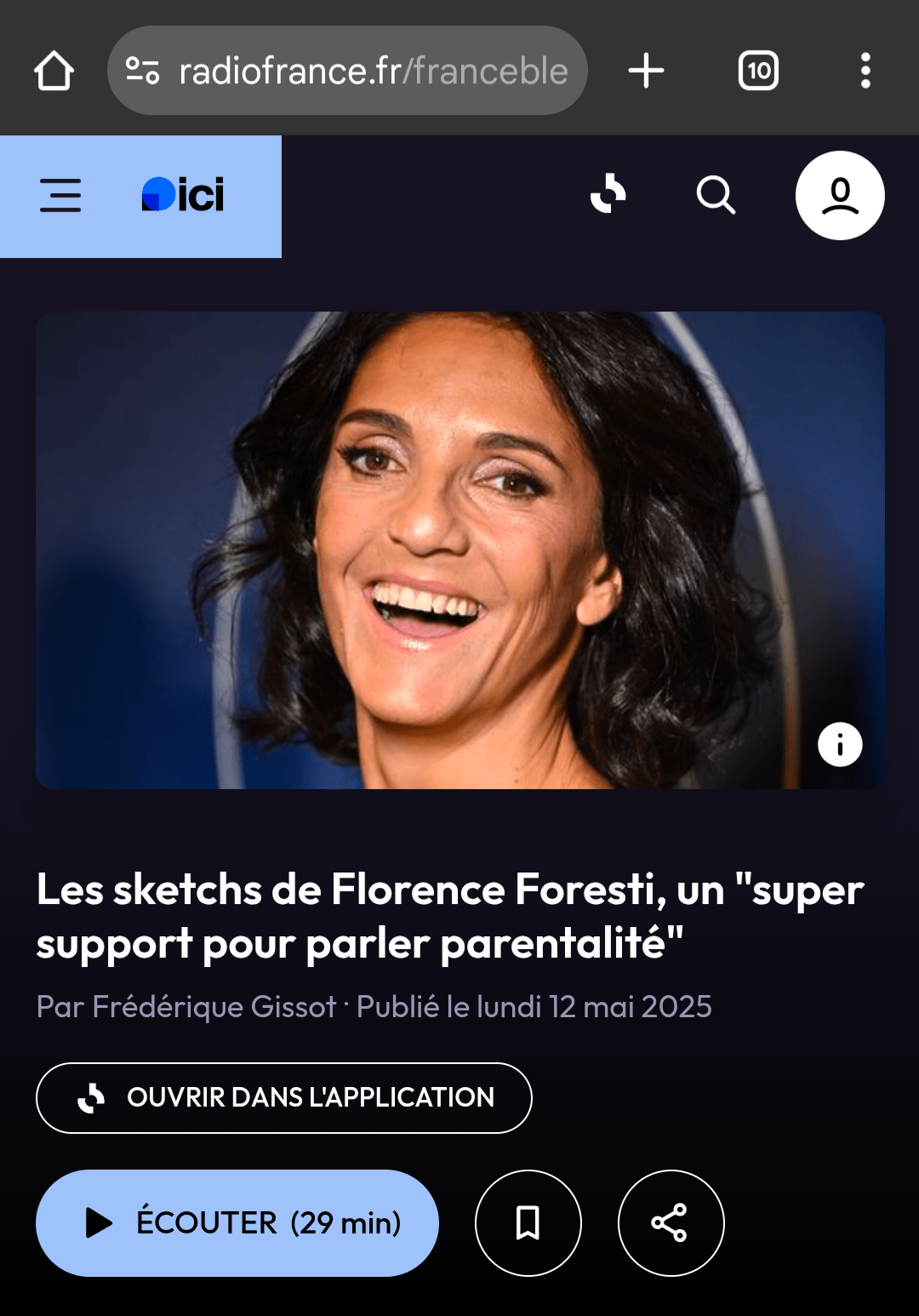This screenshot has height=1316, width=919.
Task: Show the 10 open tabs
Action: point(758,71)
